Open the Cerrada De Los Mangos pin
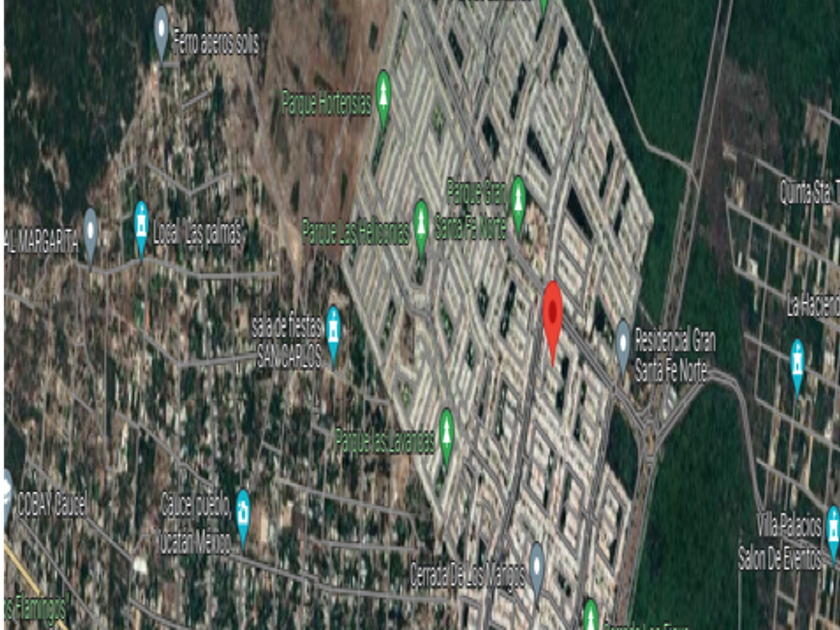The height and width of the screenshot is (630, 840). 537,570
